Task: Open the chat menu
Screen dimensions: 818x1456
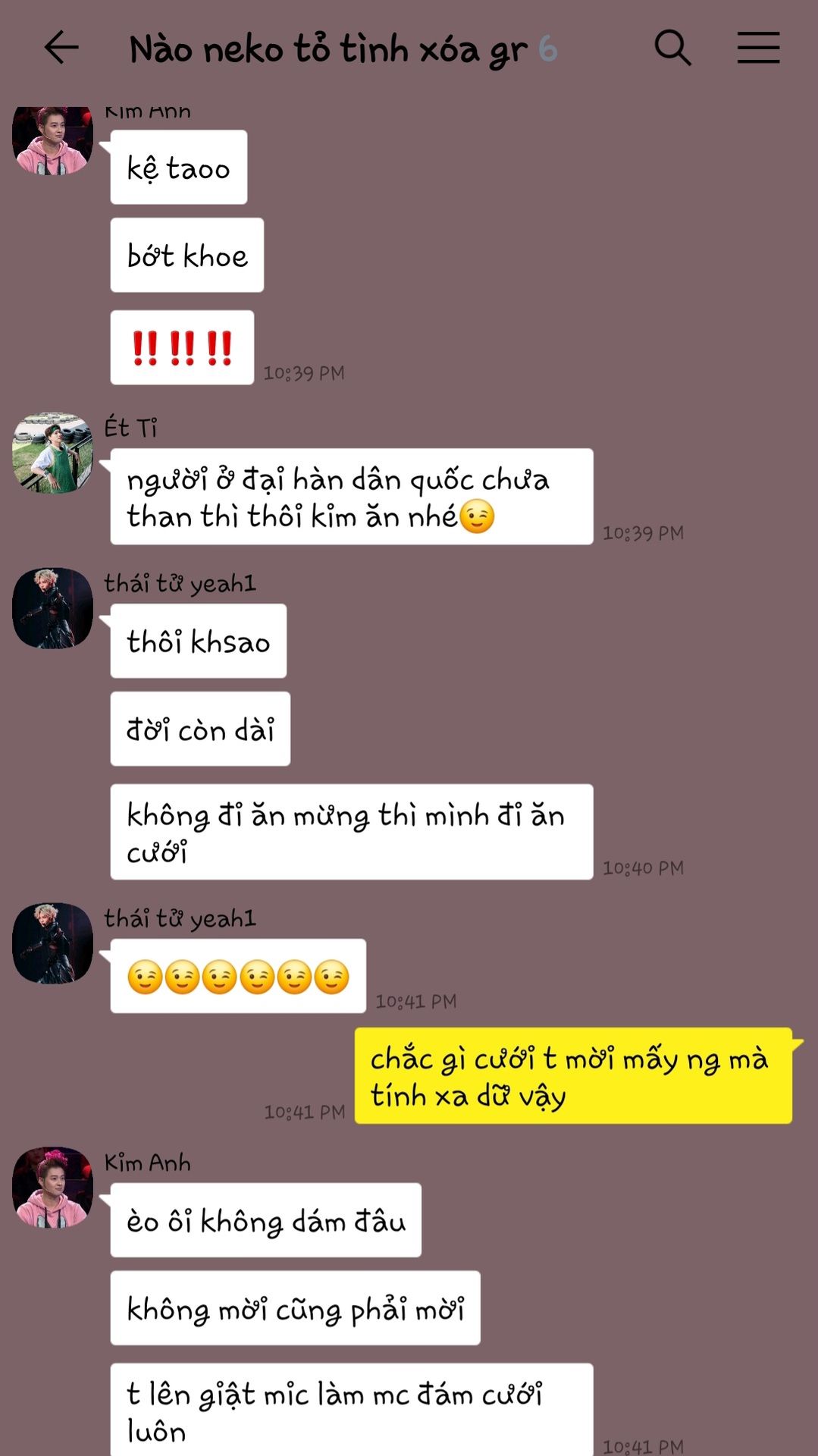Action: click(758, 48)
